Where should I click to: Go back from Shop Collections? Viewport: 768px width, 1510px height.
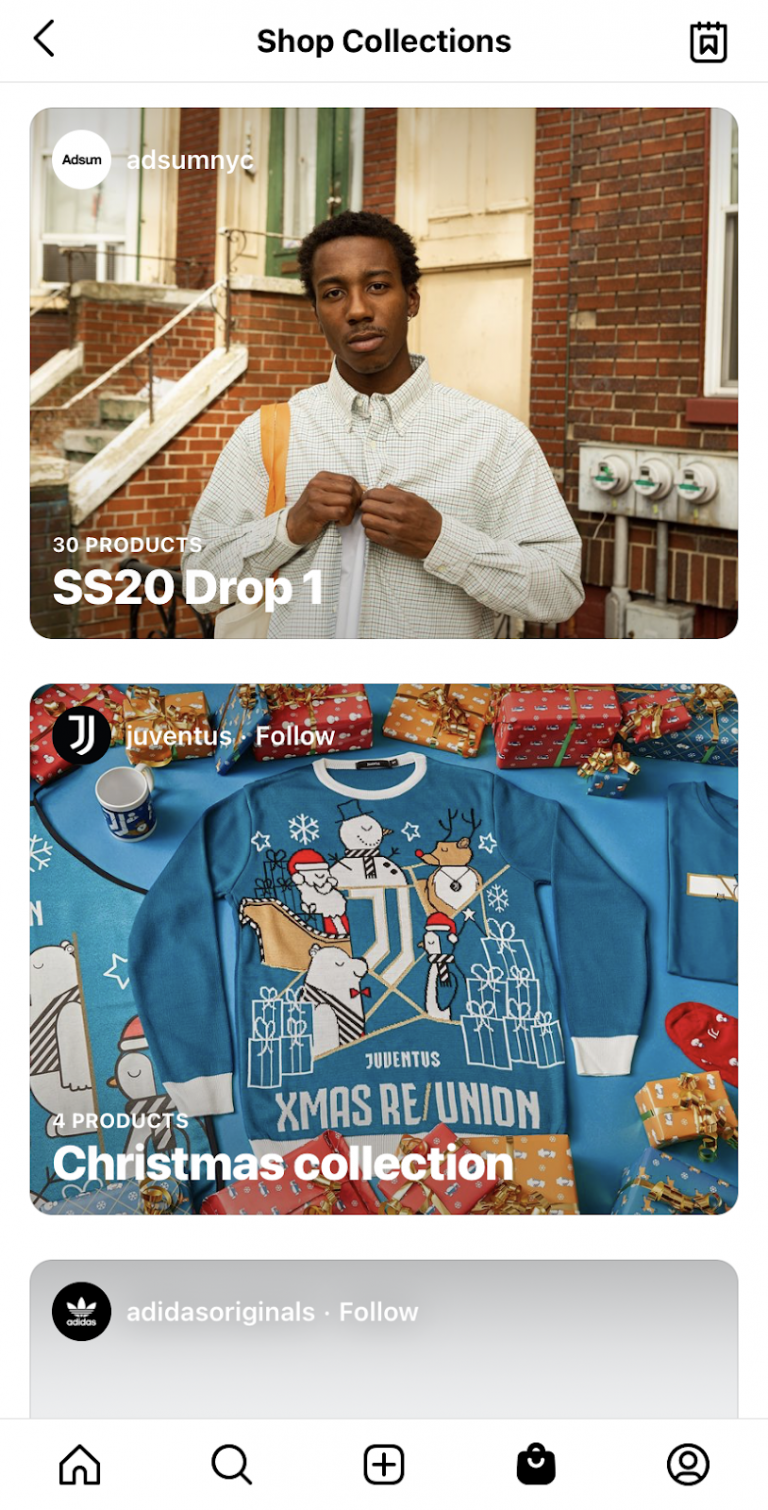click(x=44, y=40)
